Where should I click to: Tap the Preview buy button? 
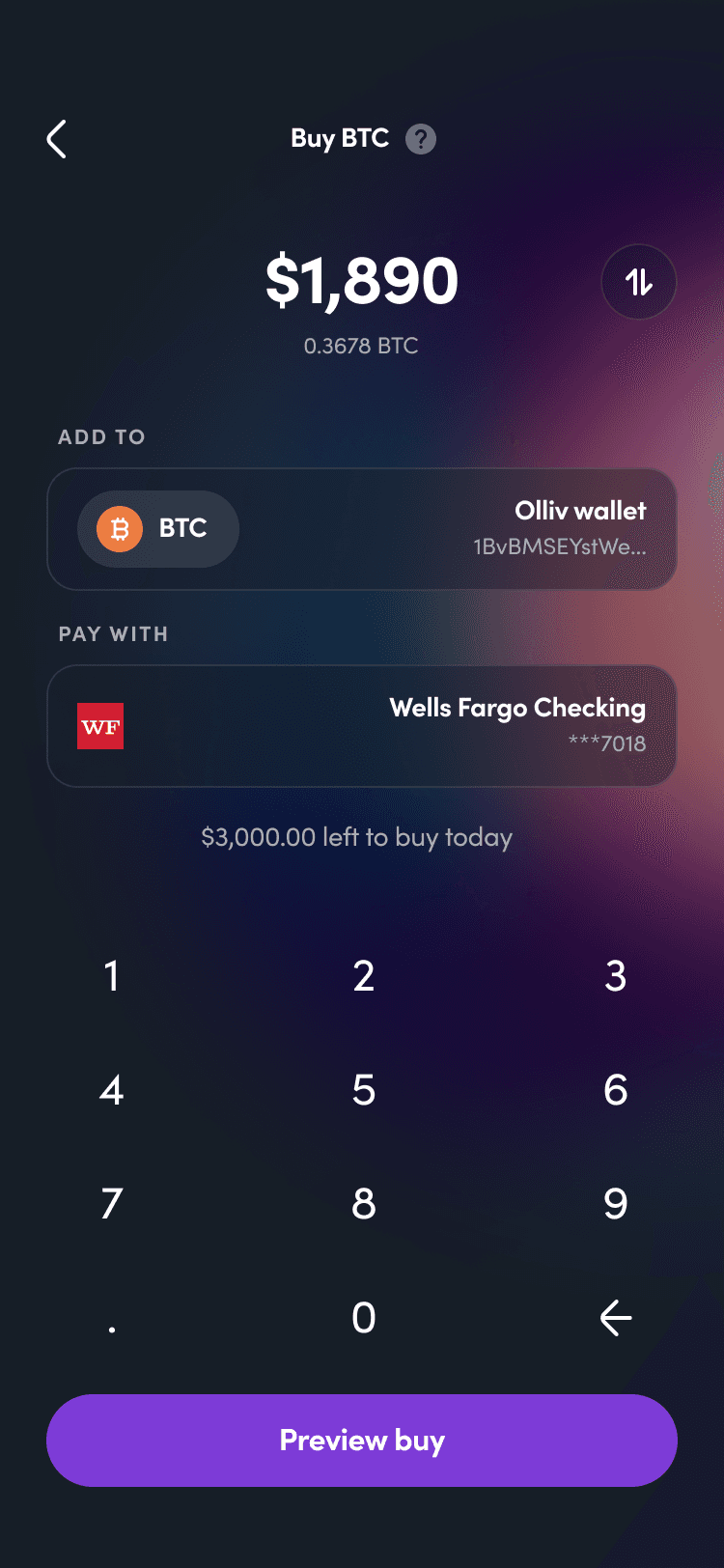pos(361,1441)
